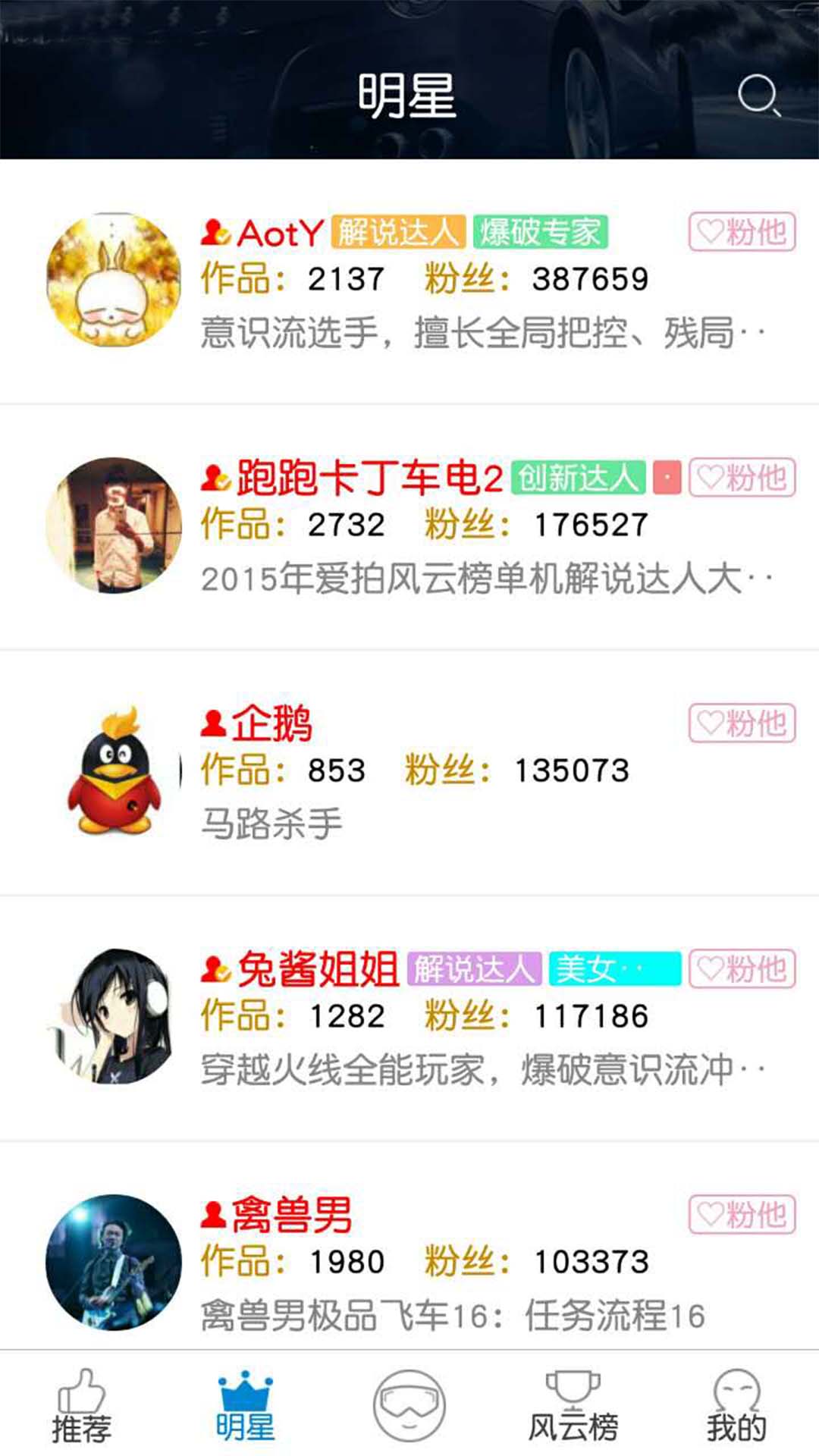Open the center goggles tab
819x1456 pixels.
(x=409, y=1405)
